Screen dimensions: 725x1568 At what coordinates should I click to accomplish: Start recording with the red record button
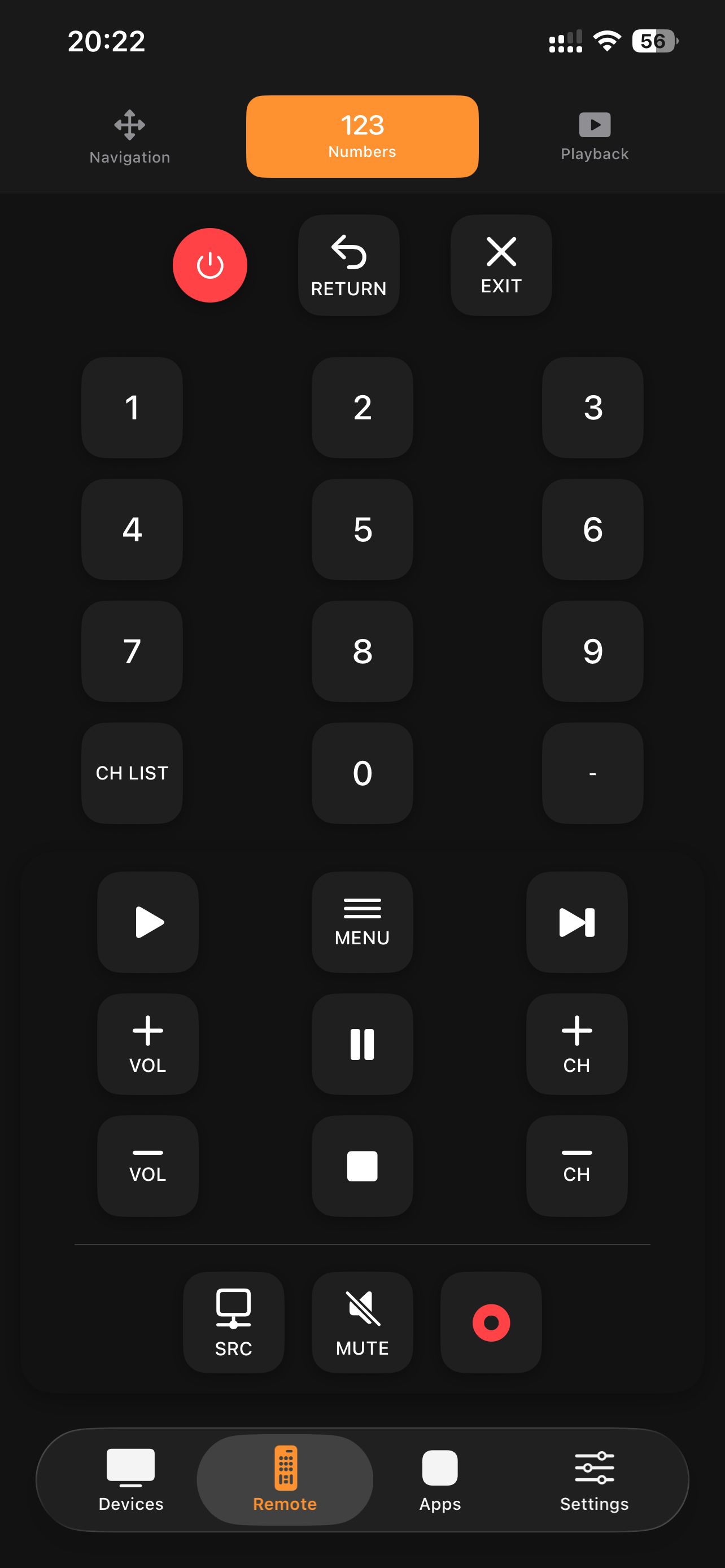tap(491, 1322)
